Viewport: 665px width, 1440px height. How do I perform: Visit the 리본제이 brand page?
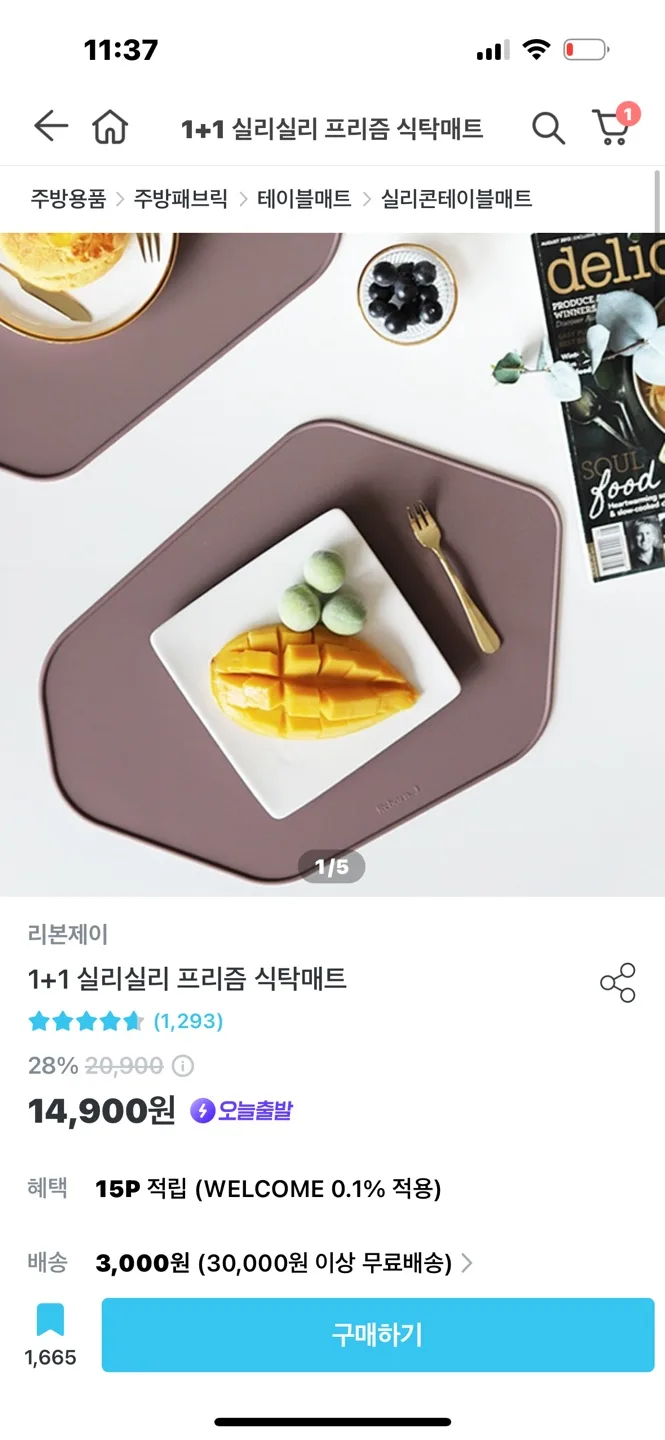(x=68, y=934)
